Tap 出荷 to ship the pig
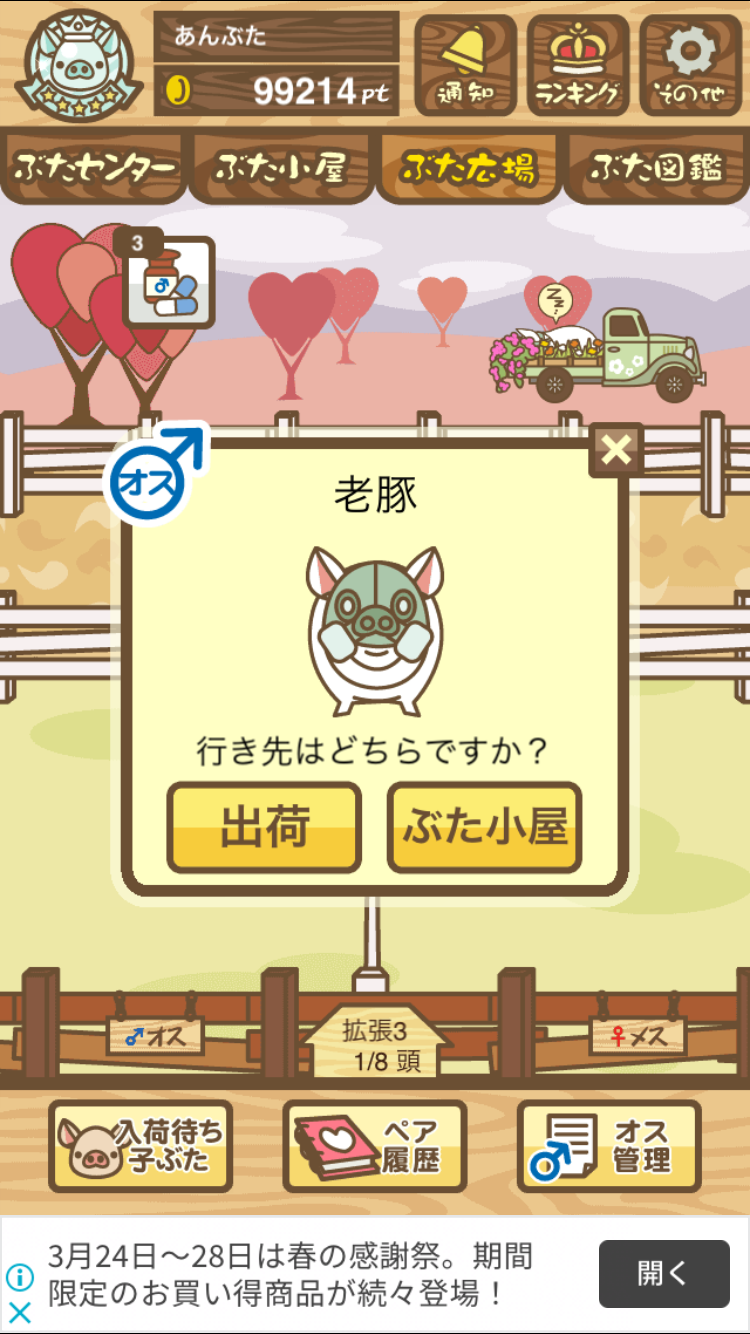 (264, 827)
